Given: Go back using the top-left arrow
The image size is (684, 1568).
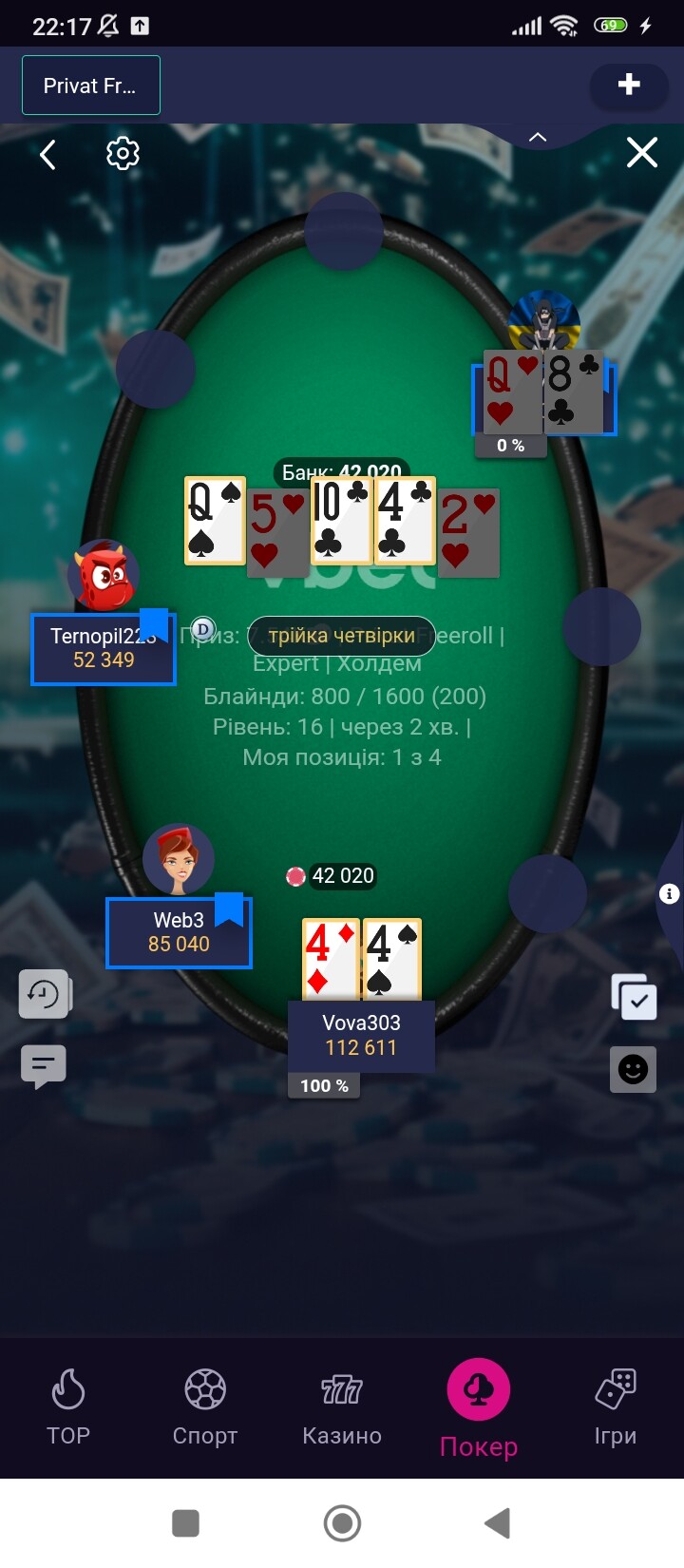Looking at the screenshot, I should [x=47, y=154].
